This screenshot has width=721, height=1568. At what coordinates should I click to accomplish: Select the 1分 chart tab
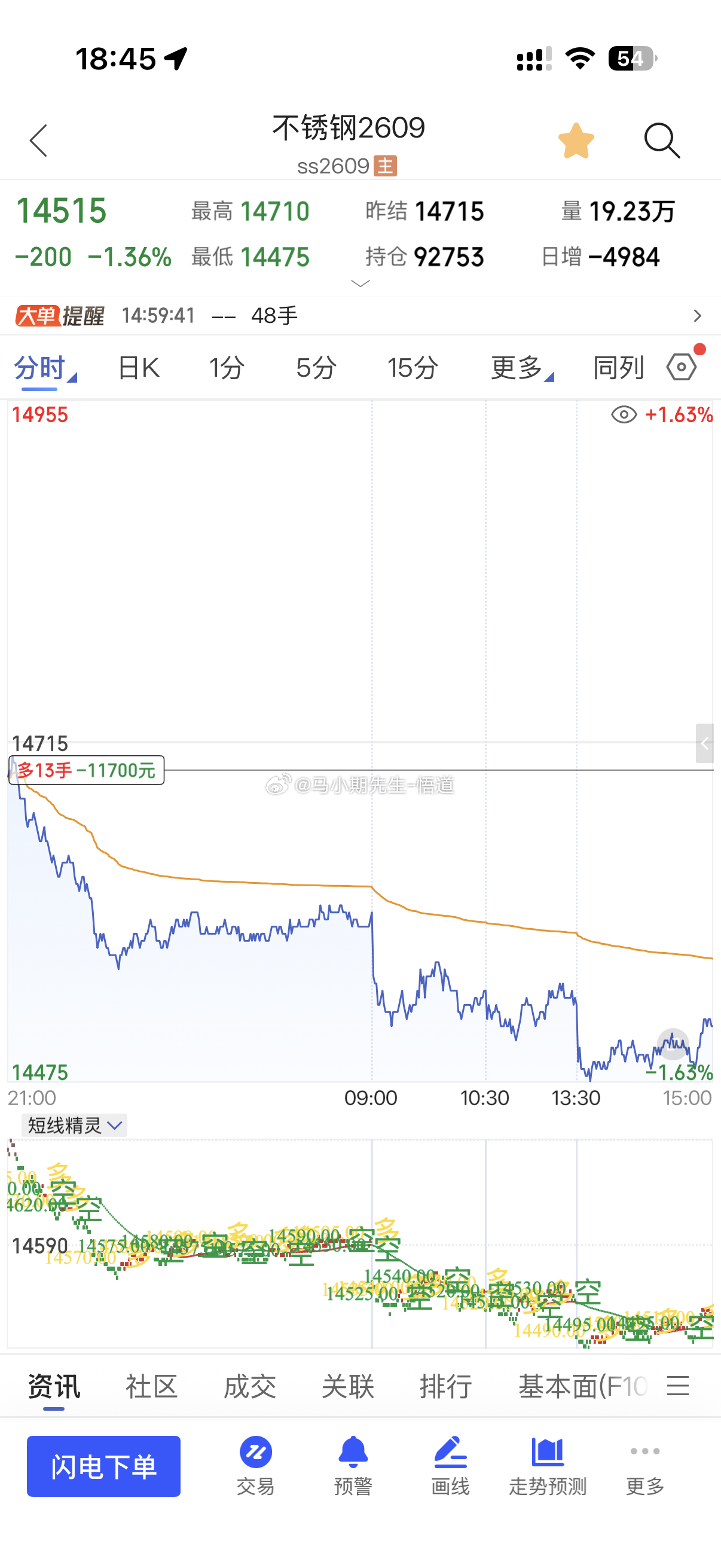coord(227,368)
